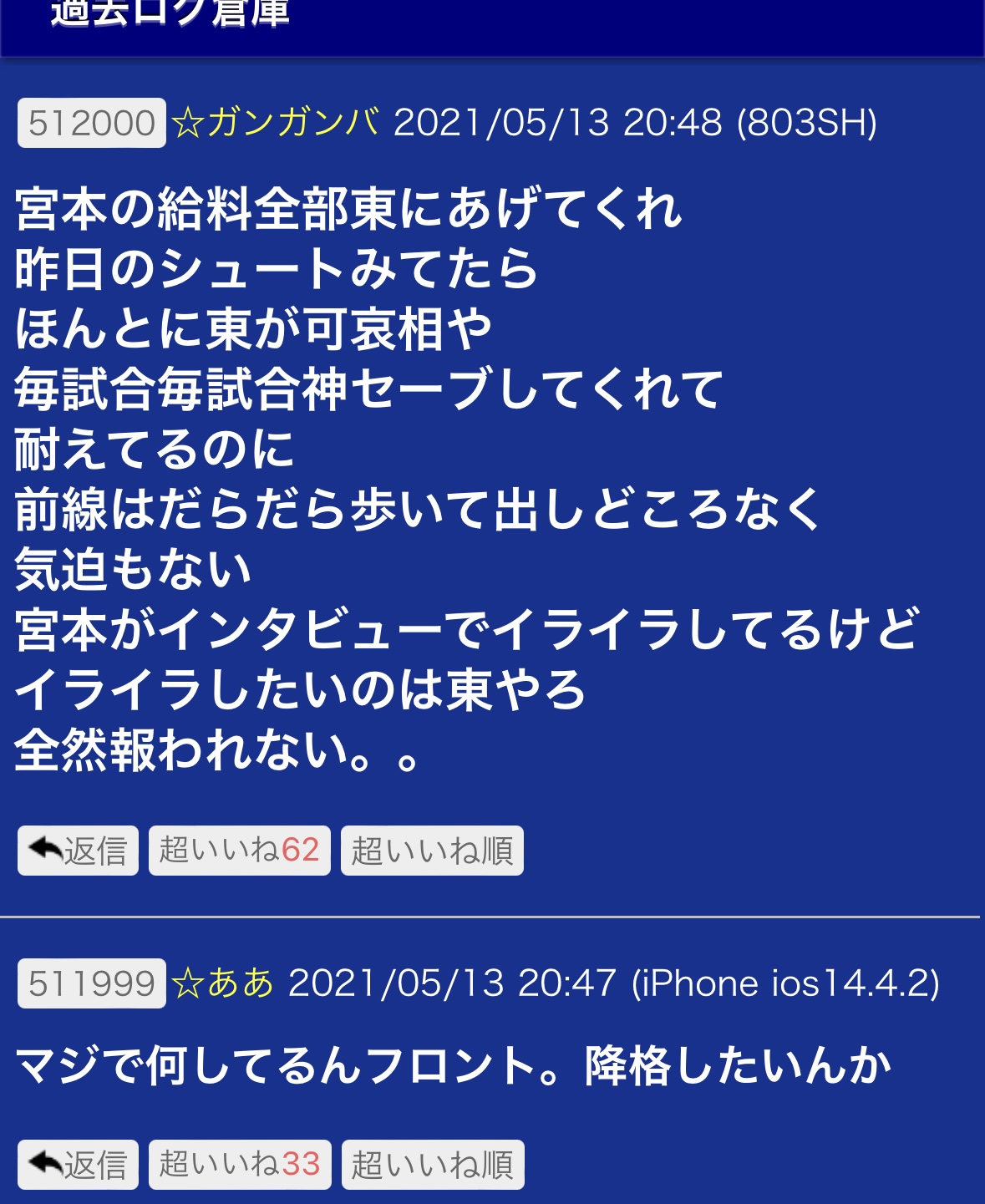Image resolution: width=985 pixels, height=1204 pixels.
Task: Tap 超いいね62 on ガンガンバ's post
Action: [x=240, y=851]
